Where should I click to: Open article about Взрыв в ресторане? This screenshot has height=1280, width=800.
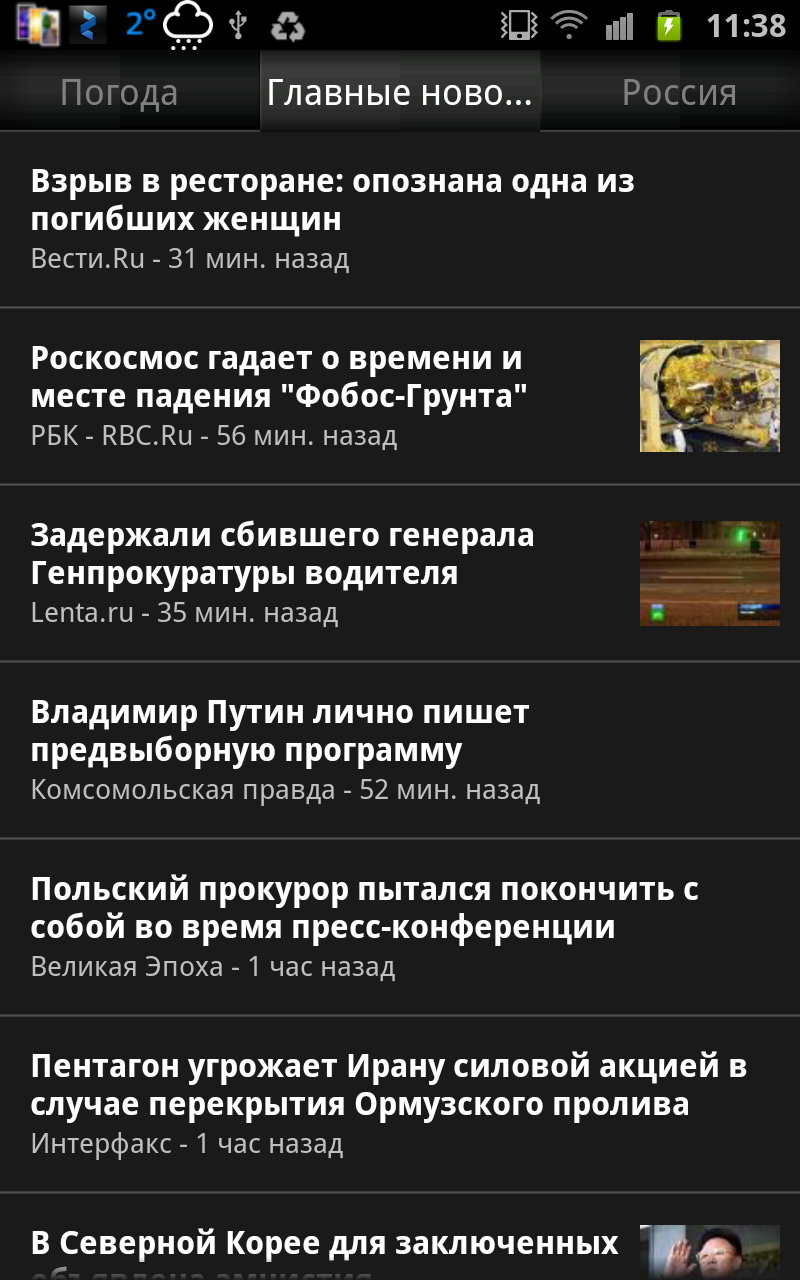click(x=332, y=218)
